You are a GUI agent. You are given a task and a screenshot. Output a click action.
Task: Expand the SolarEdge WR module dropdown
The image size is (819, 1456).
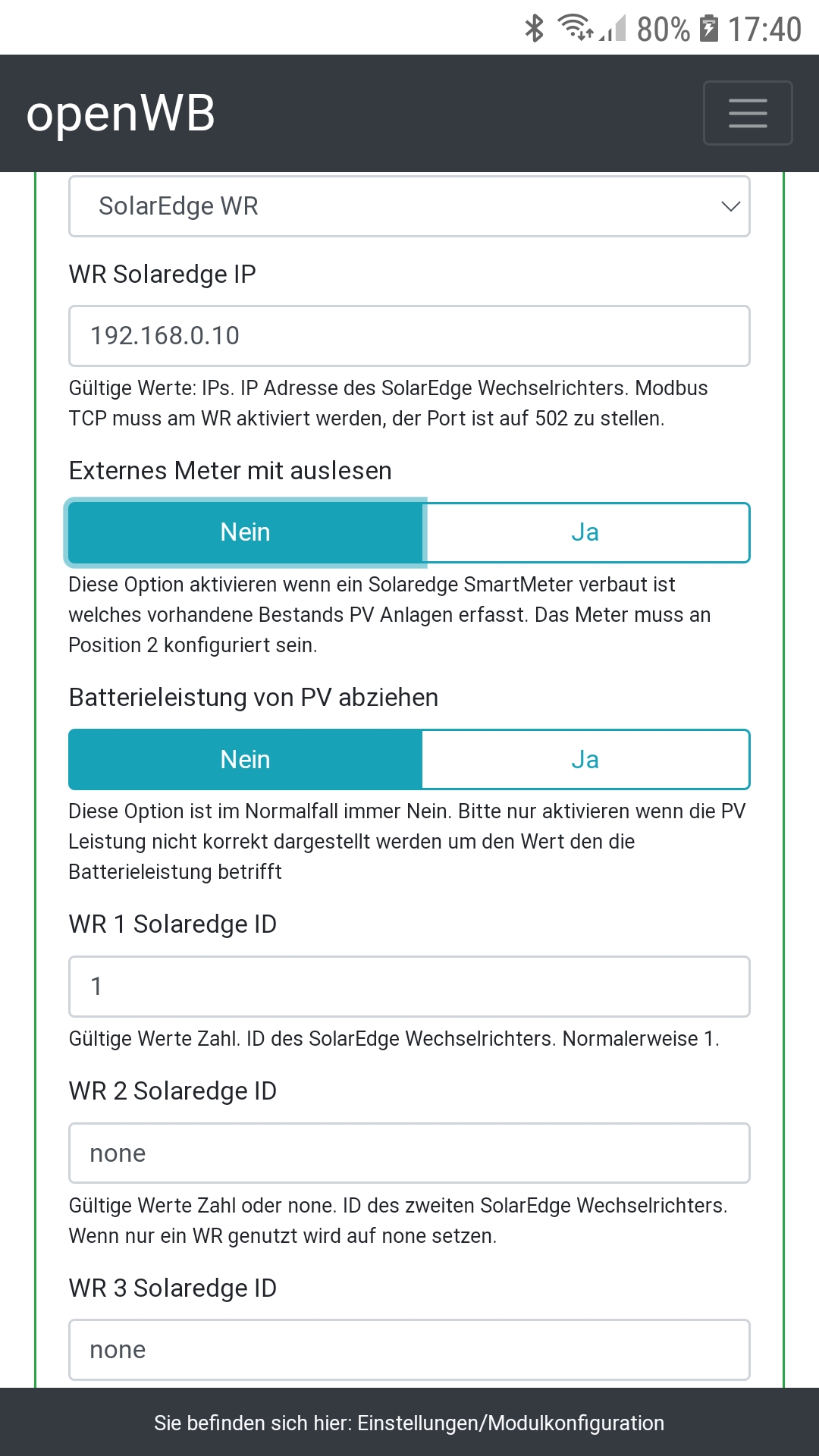coord(409,206)
